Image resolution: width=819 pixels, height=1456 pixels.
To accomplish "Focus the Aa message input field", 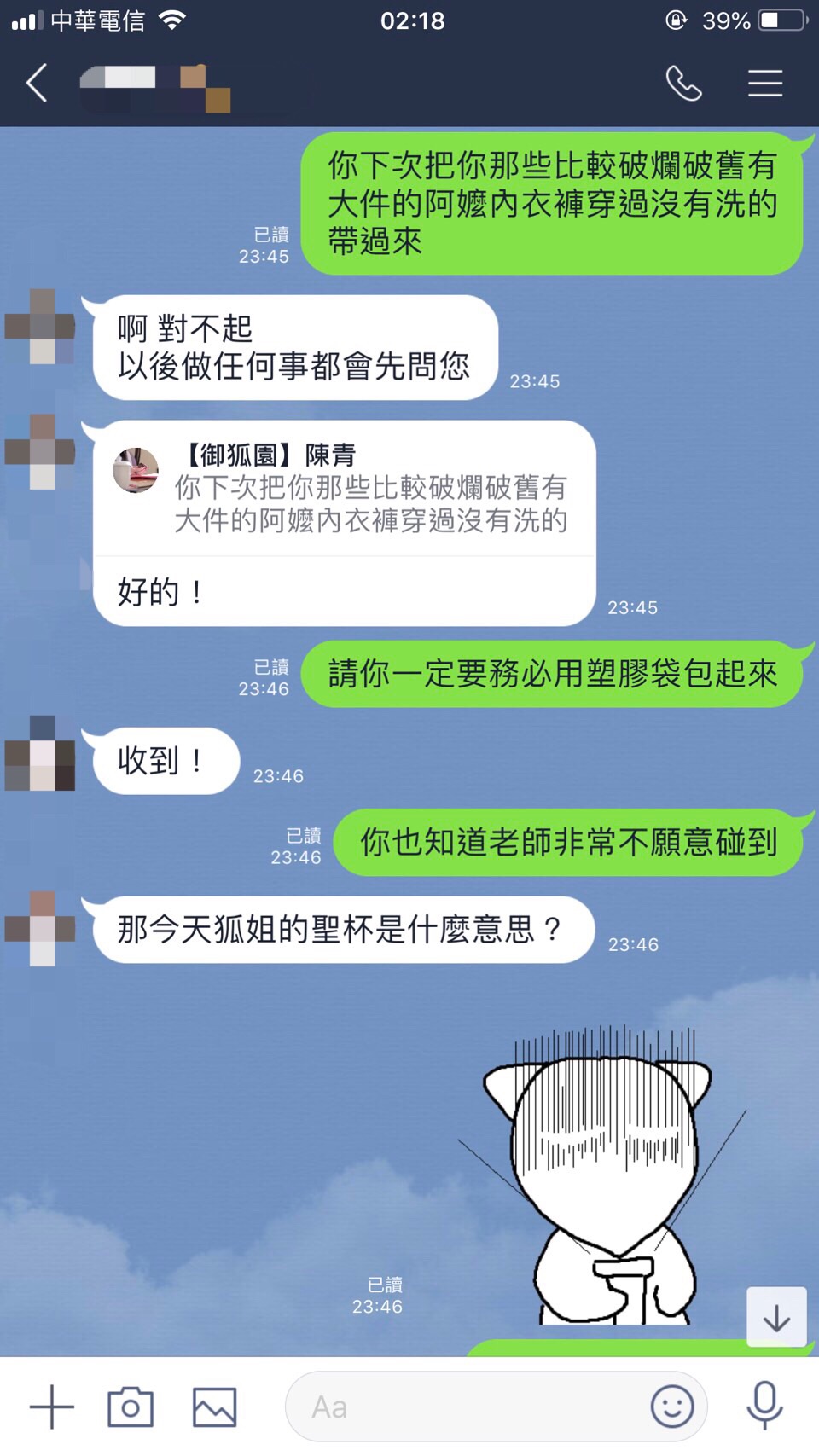I will click(x=461, y=1407).
